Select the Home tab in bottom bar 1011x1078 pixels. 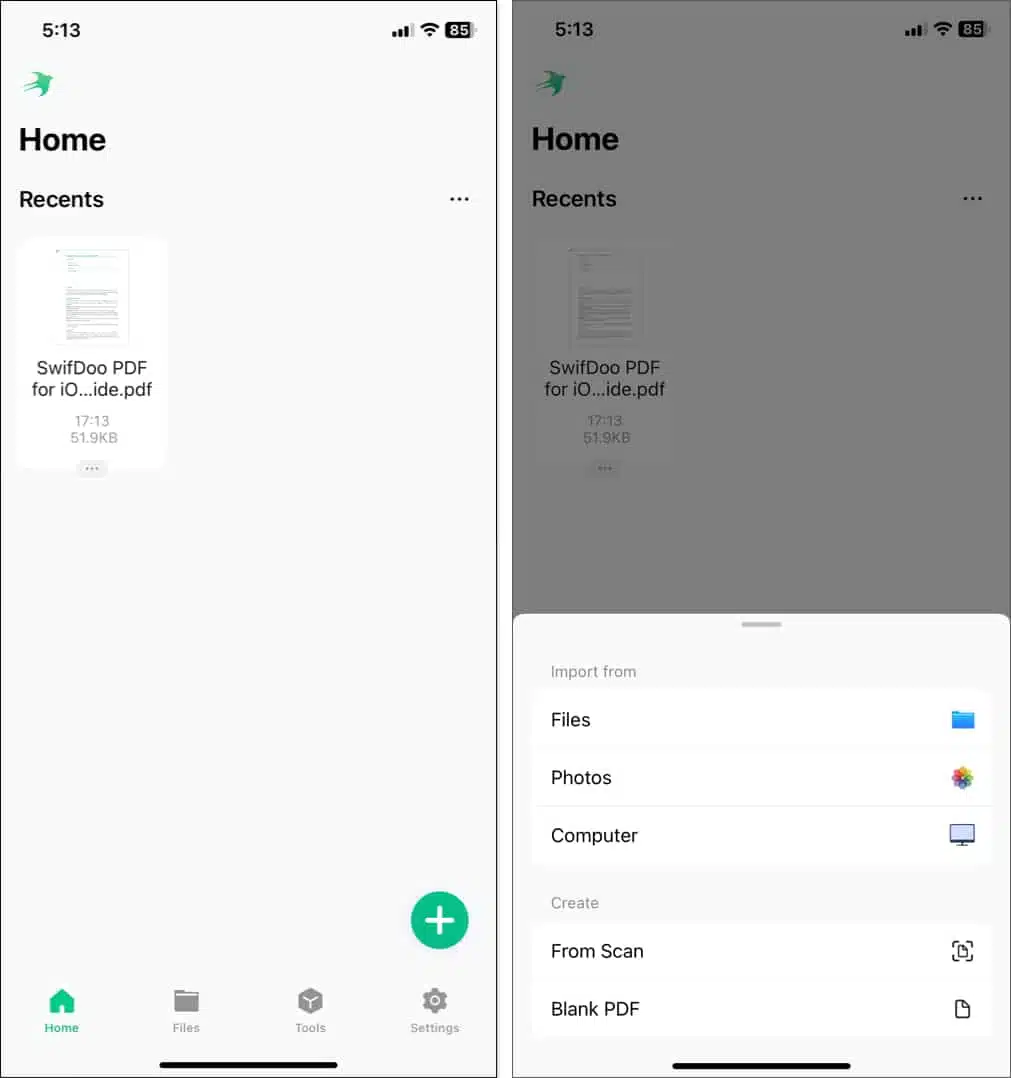click(62, 1009)
